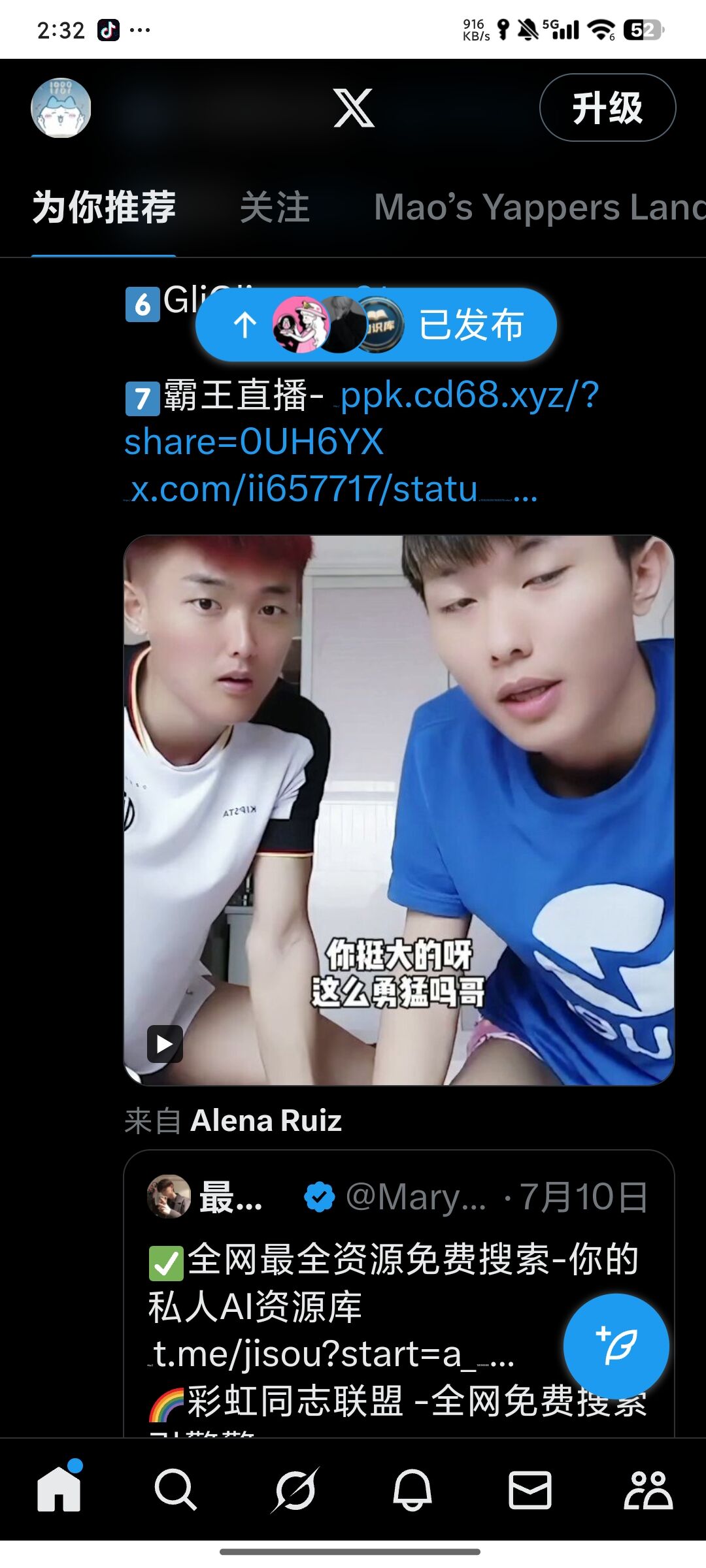
Task: Open the communities tab
Action: (x=648, y=1490)
